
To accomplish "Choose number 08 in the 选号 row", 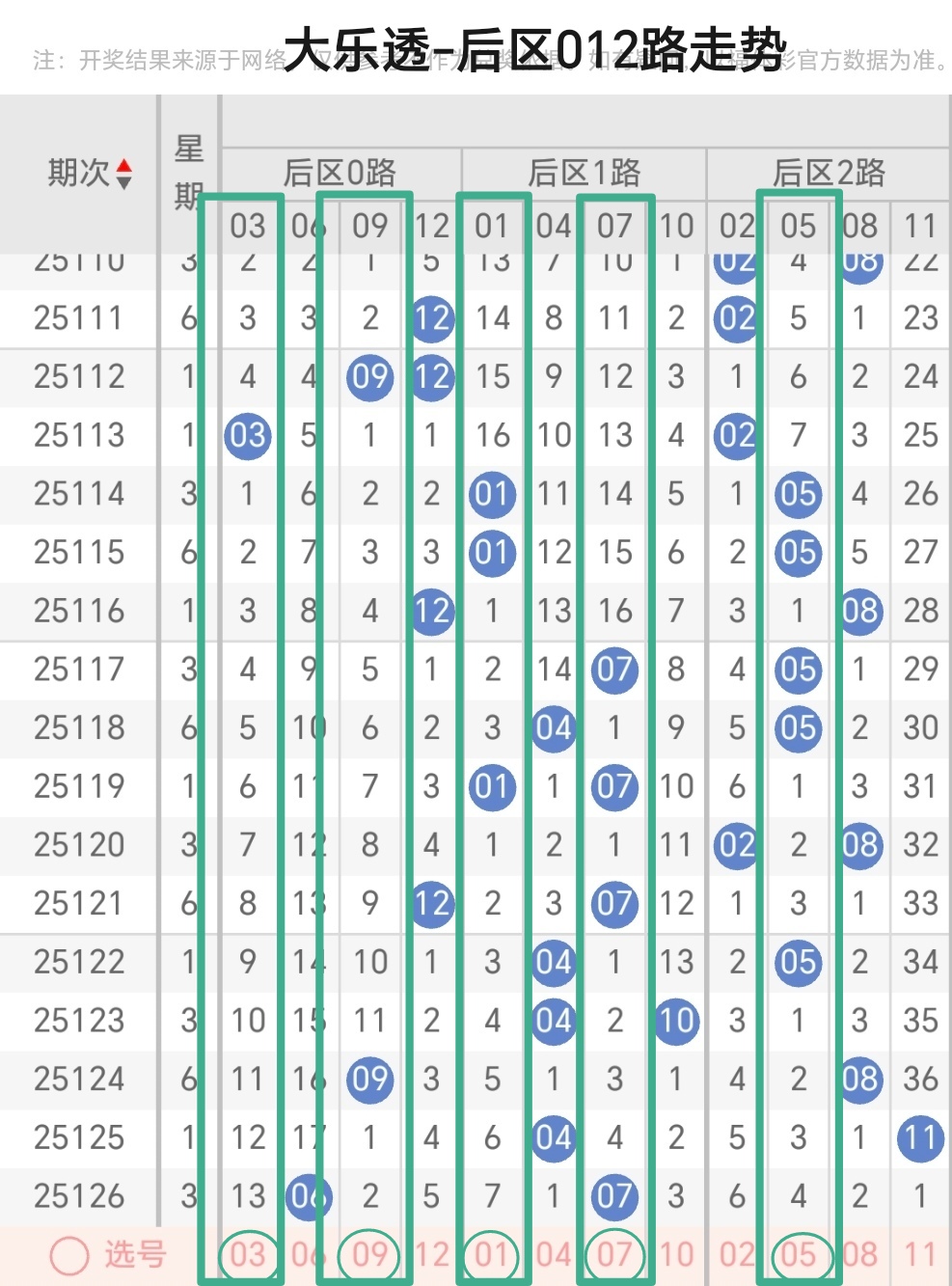I will [860, 1254].
